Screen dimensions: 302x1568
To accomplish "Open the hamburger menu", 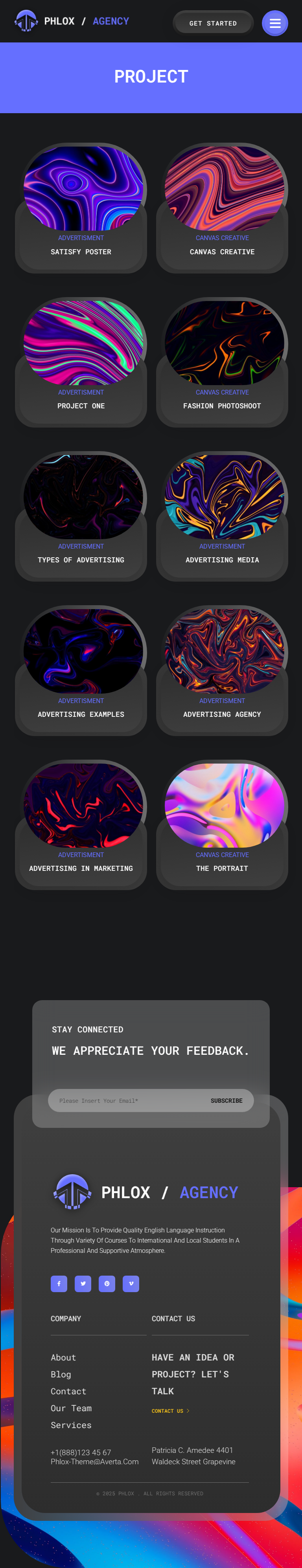I will (x=274, y=23).
